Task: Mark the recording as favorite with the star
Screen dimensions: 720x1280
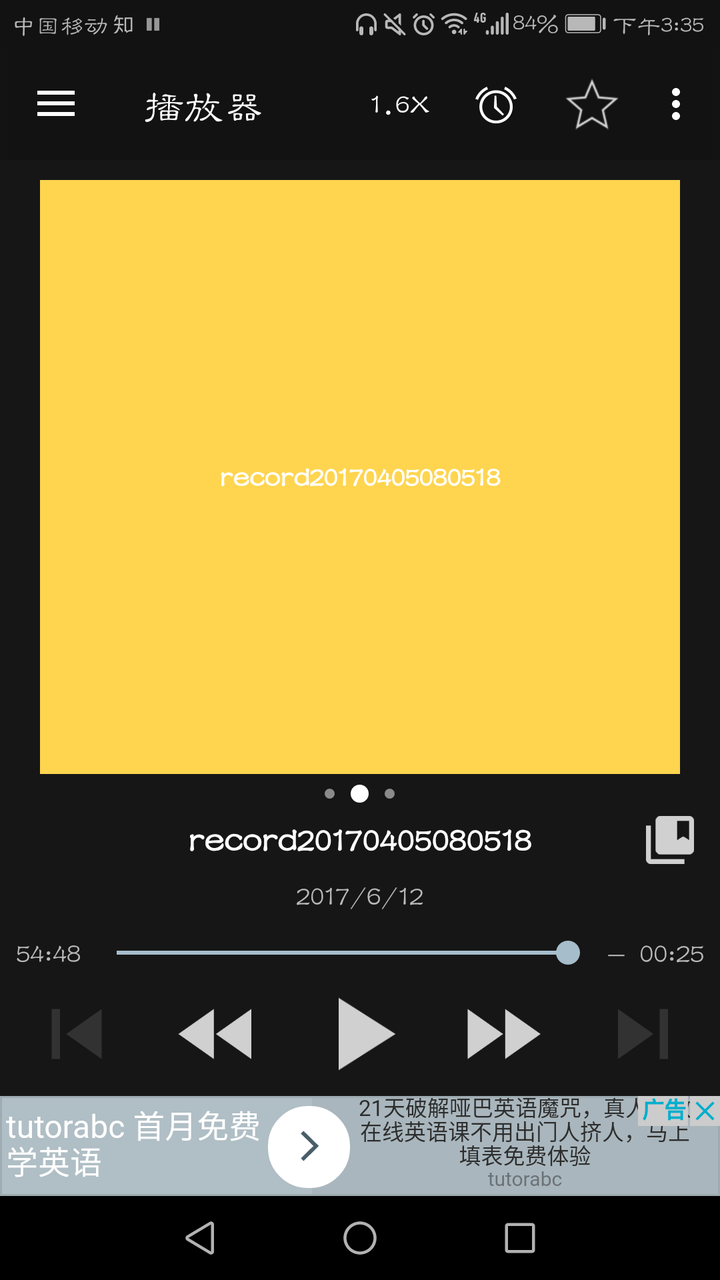Action: tap(591, 105)
